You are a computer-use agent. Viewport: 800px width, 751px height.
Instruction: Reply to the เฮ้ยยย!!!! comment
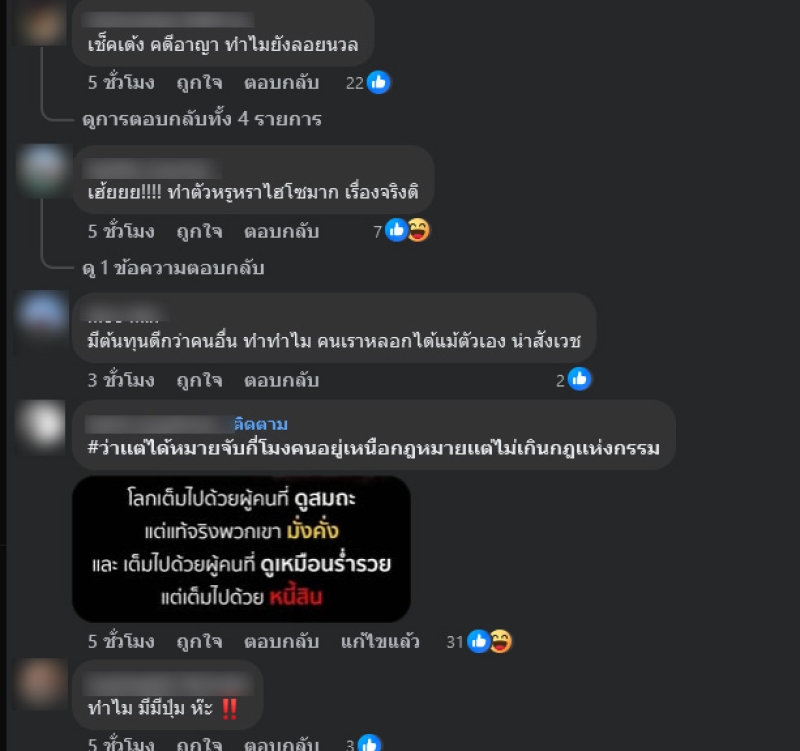point(281,232)
